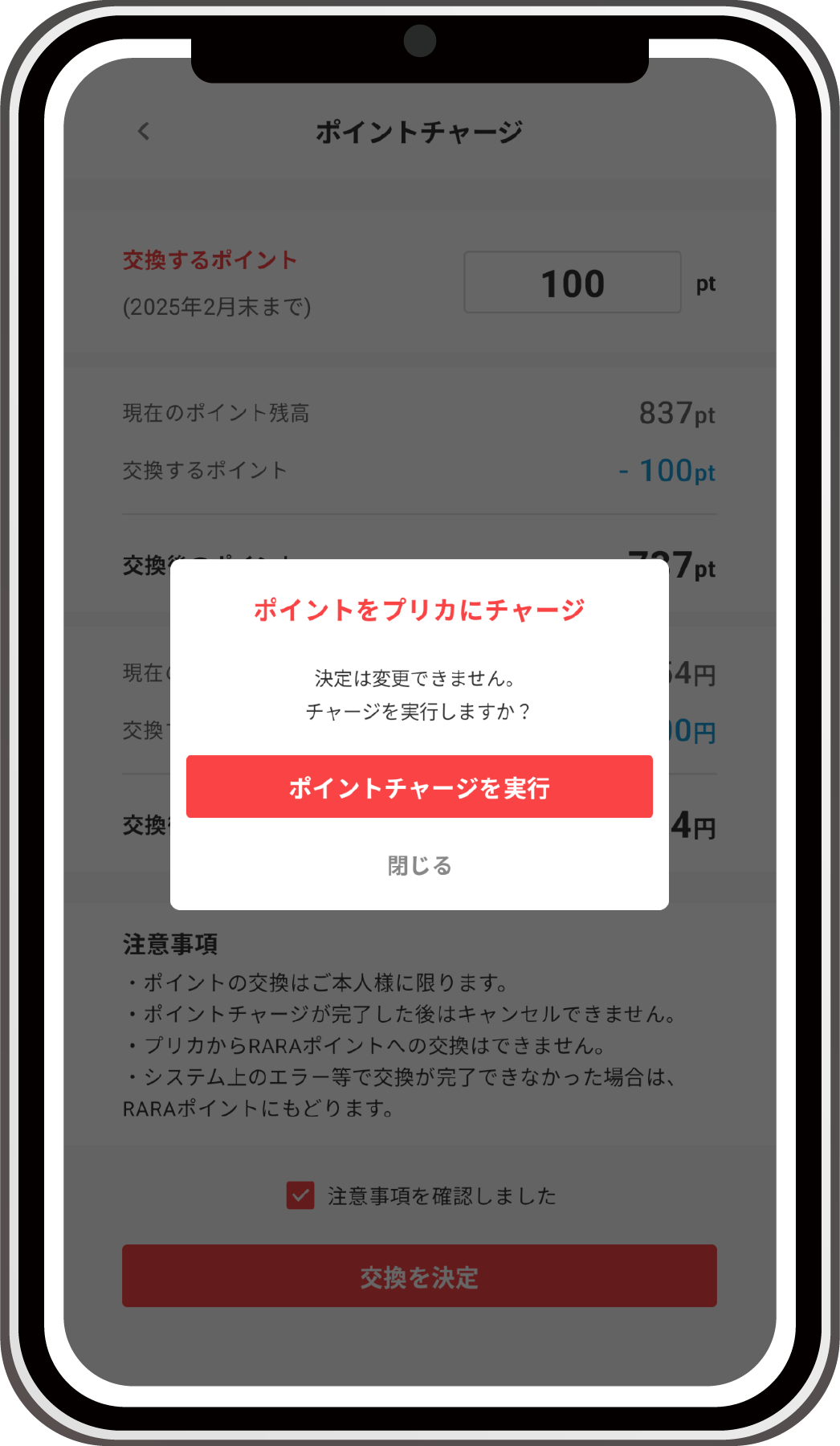Tap the 交換を決定 button
Image resolution: width=840 pixels, height=1446 pixels.
click(x=419, y=1276)
